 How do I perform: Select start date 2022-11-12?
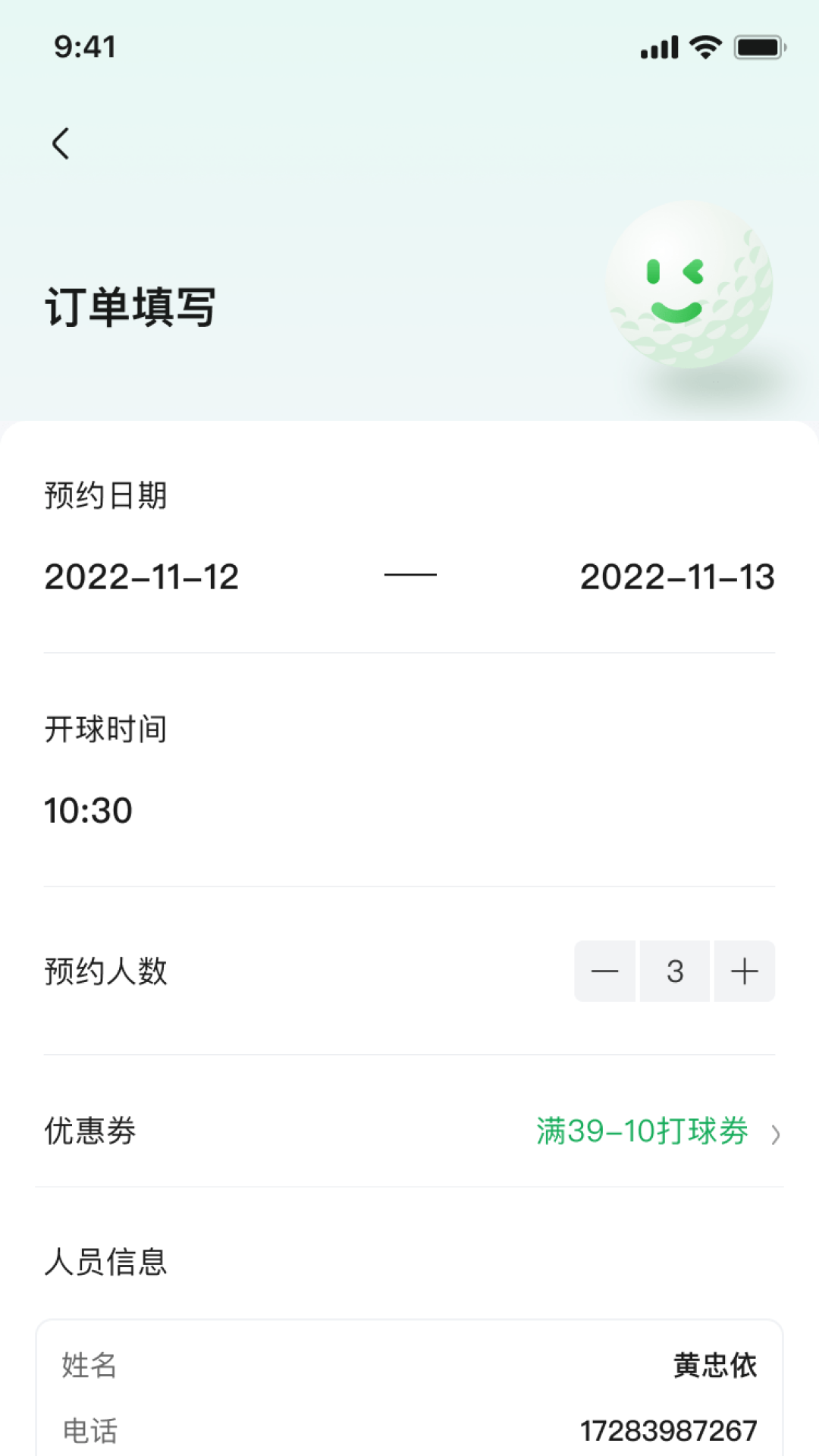pyautogui.click(x=140, y=578)
